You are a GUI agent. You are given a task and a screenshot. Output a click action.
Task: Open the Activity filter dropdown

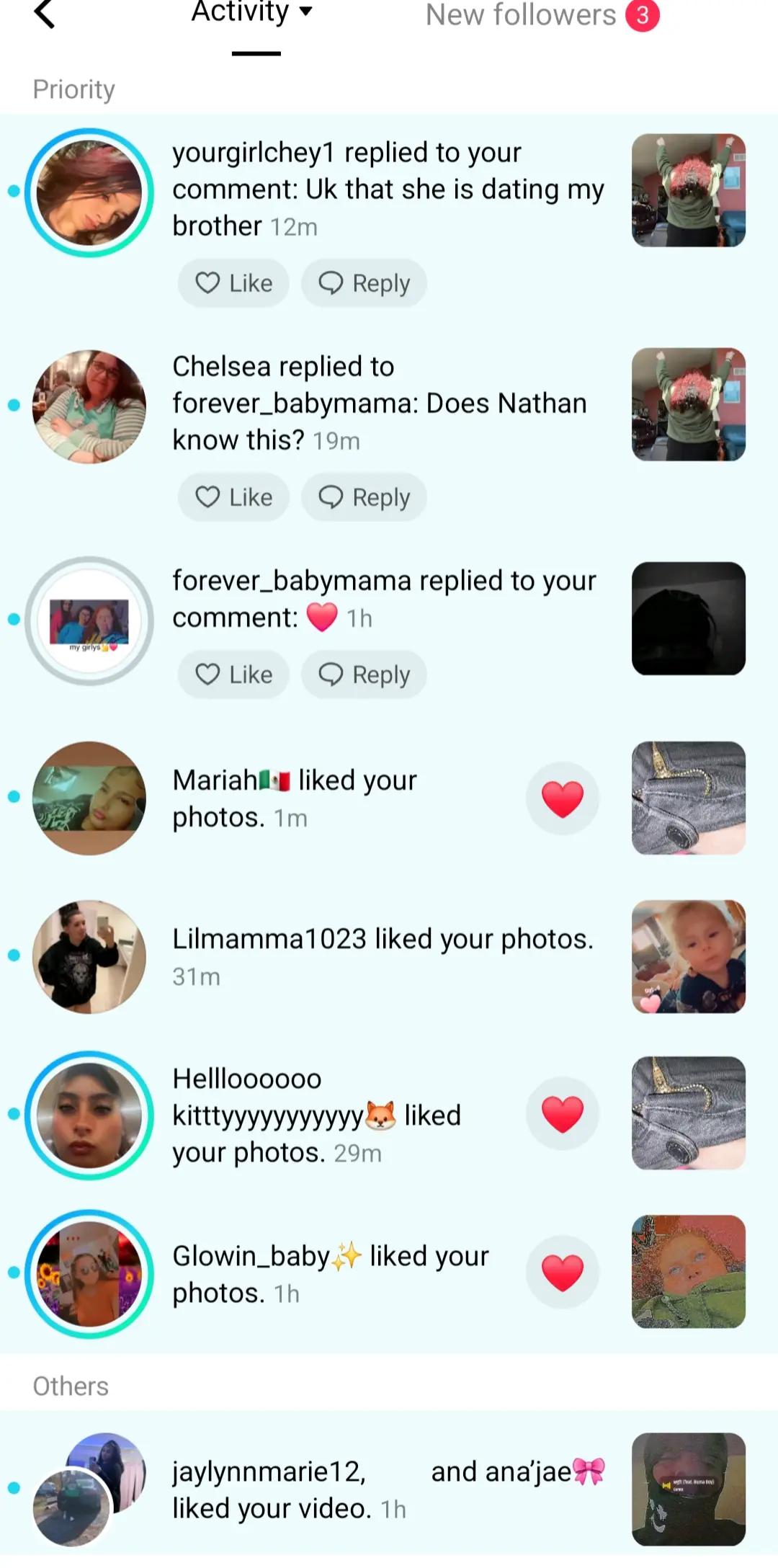pyautogui.click(x=252, y=12)
